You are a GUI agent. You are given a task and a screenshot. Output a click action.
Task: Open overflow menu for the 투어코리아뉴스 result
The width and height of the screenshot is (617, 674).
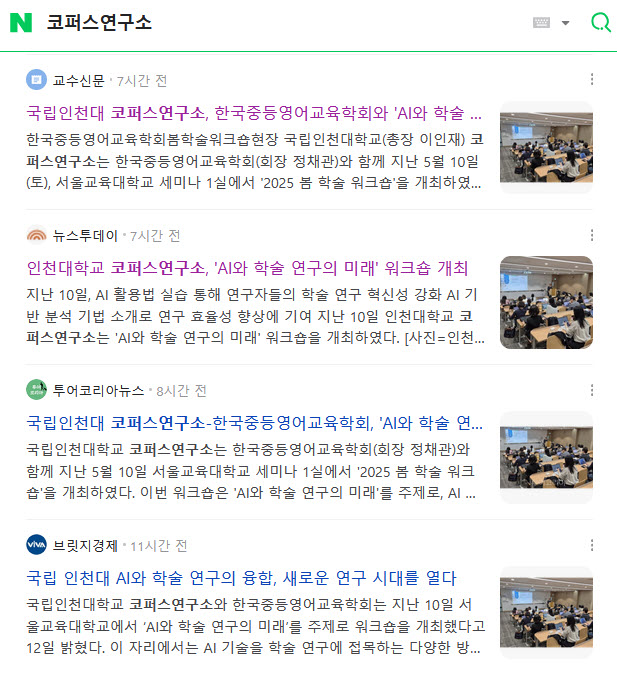tap(592, 390)
